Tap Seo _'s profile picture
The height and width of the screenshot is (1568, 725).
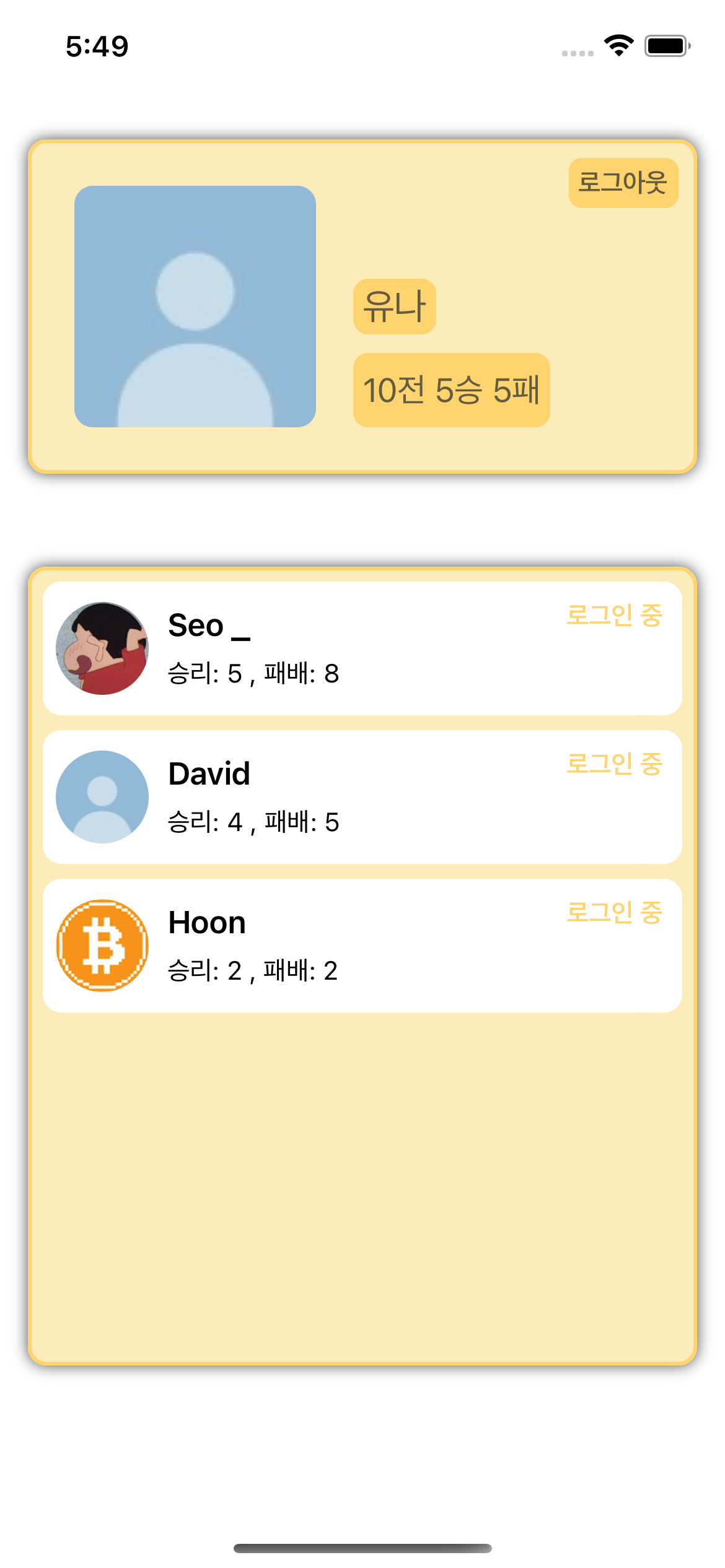point(102,647)
